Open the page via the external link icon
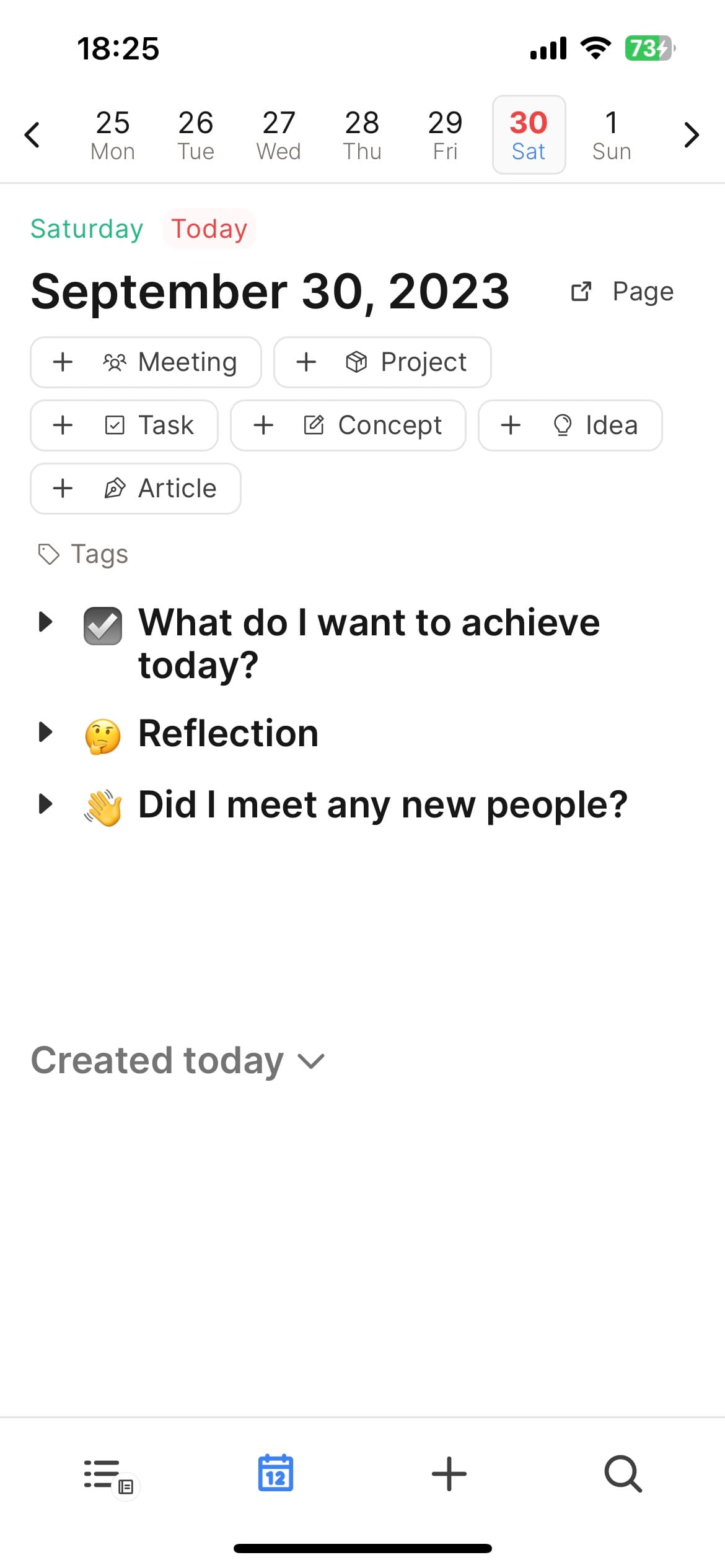The height and width of the screenshot is (1568, 725). point(581,291)
